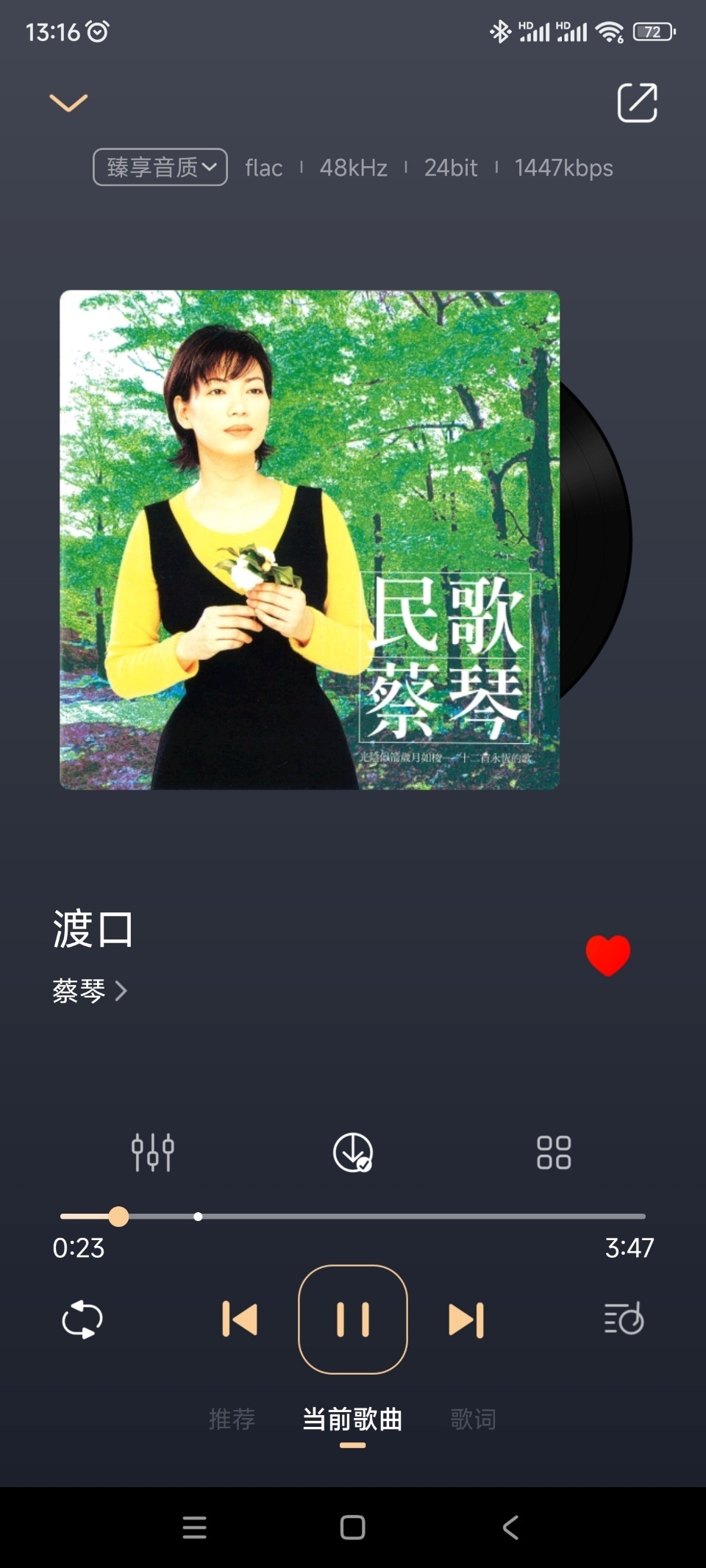Download the song 渡口

(353, 1153)
